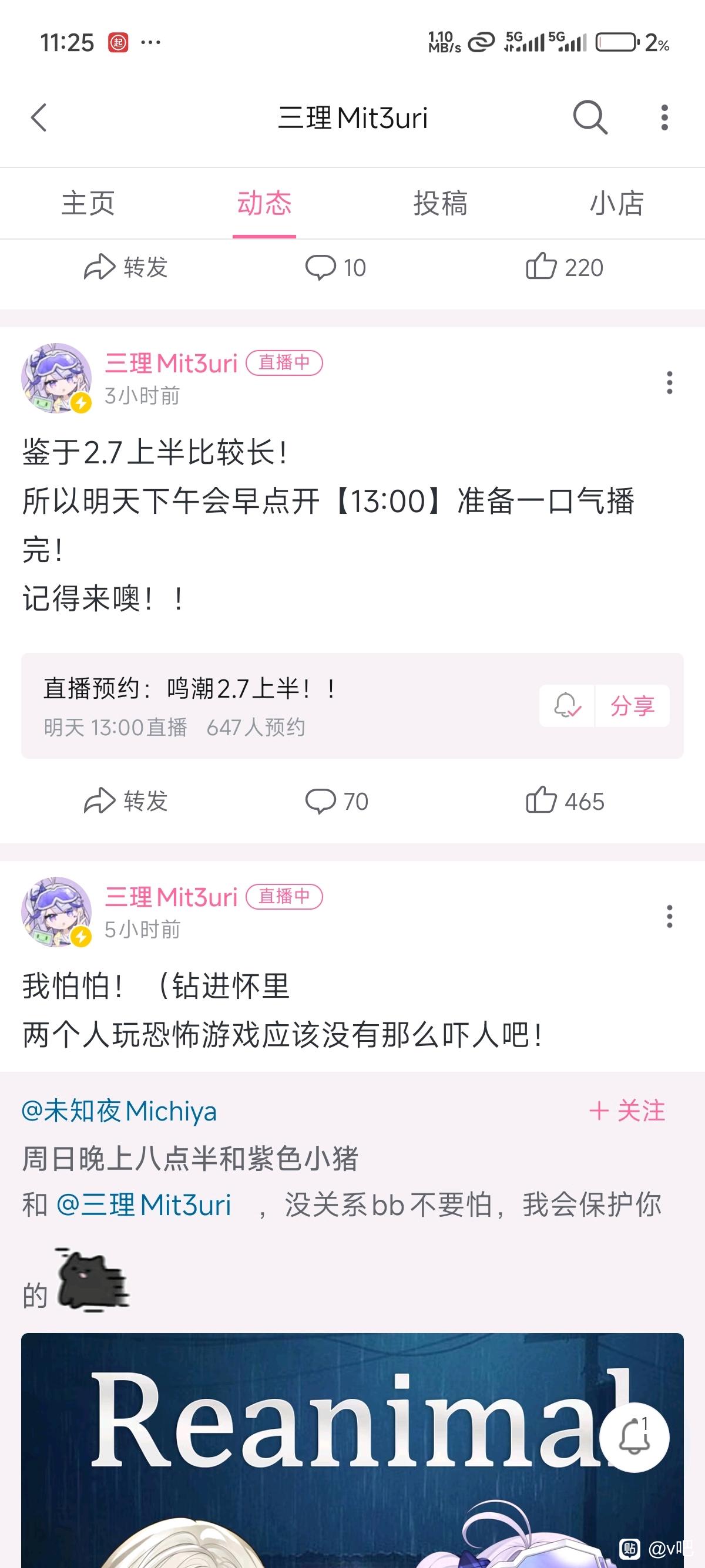
Task: Repost the 2.7上半 announcement post
Action: pos(126,801)
